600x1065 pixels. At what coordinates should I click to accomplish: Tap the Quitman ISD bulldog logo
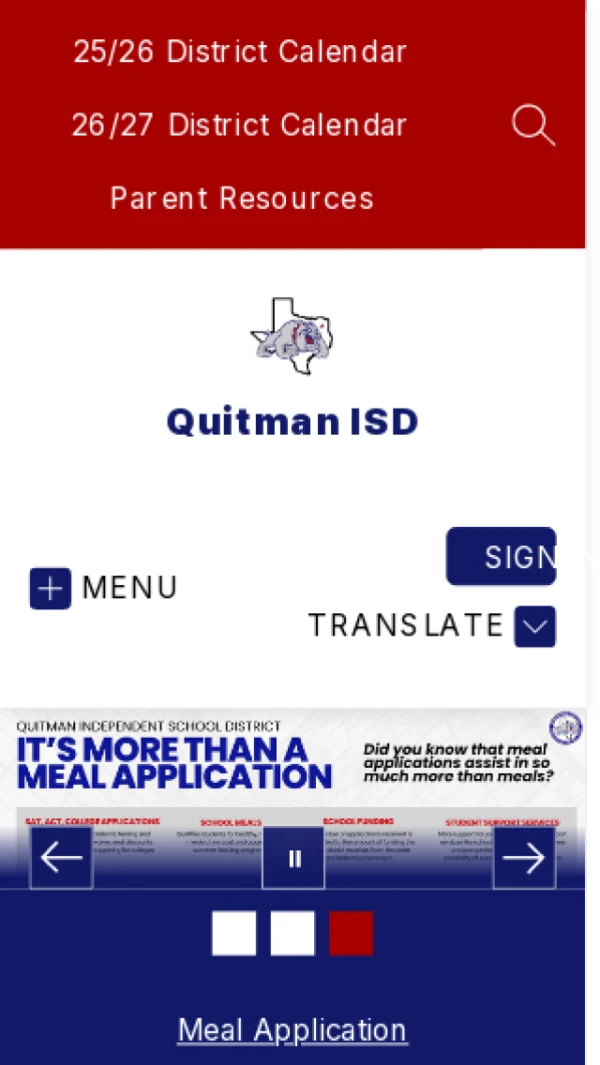tap(291, 336)
